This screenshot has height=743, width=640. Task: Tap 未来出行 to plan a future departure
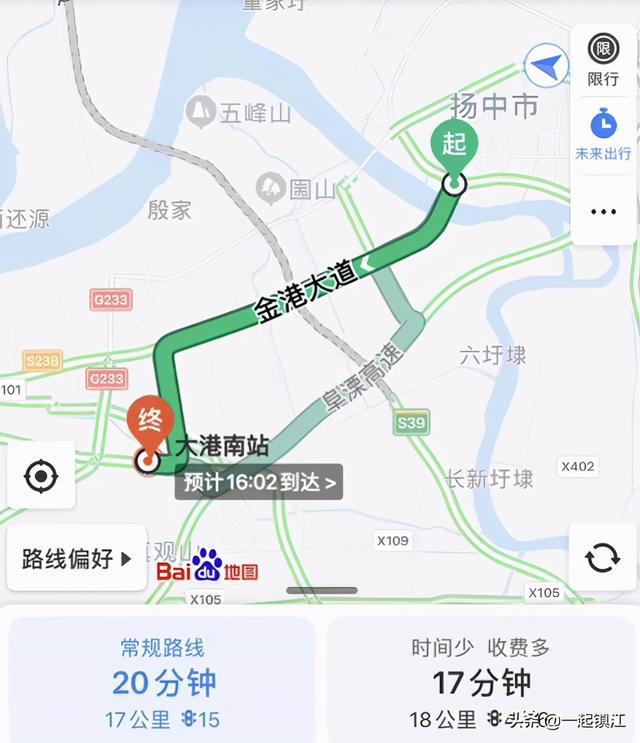pos(603,135)
